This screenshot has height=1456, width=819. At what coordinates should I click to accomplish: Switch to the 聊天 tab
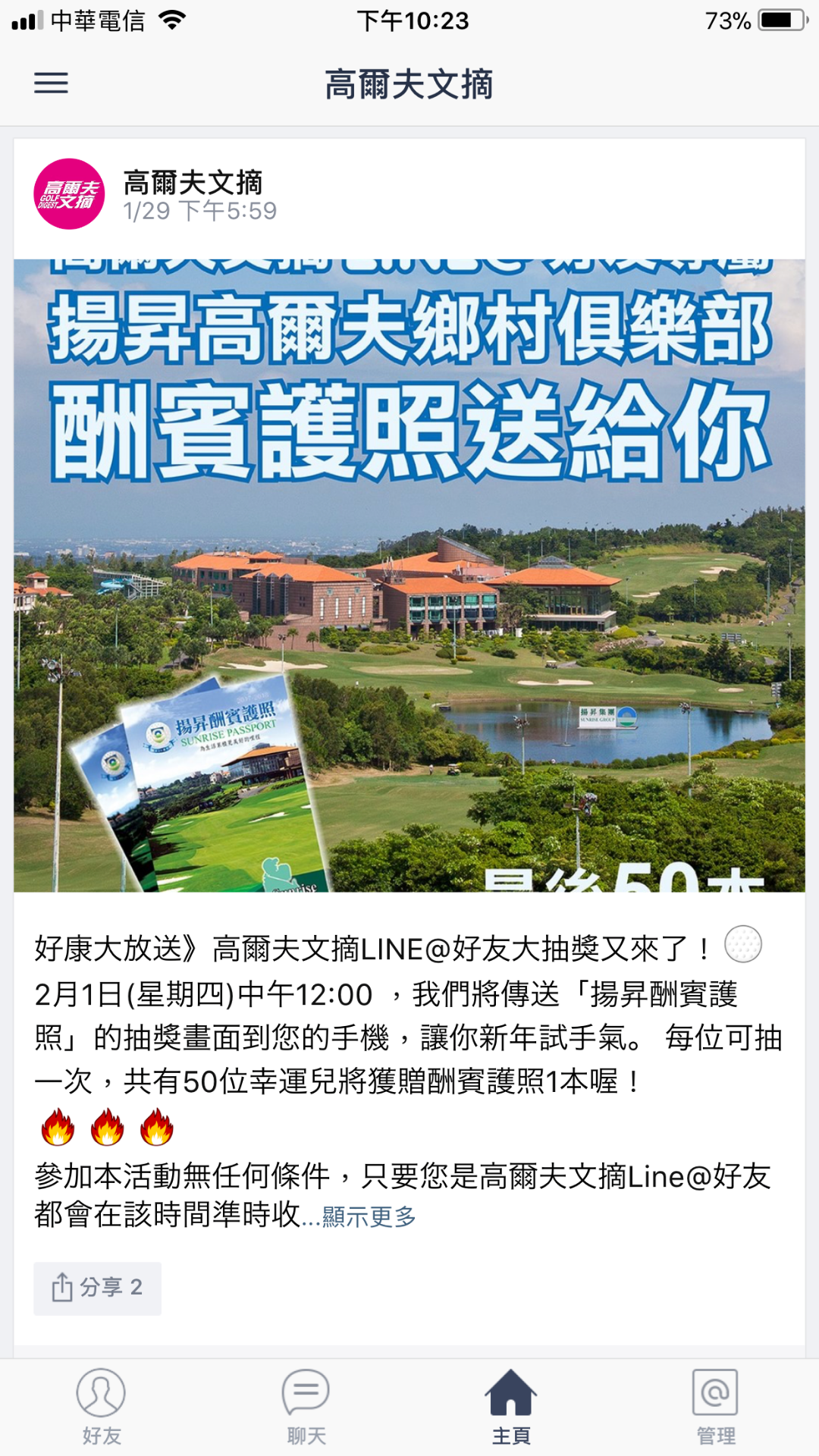click(x=306, y=1407)
